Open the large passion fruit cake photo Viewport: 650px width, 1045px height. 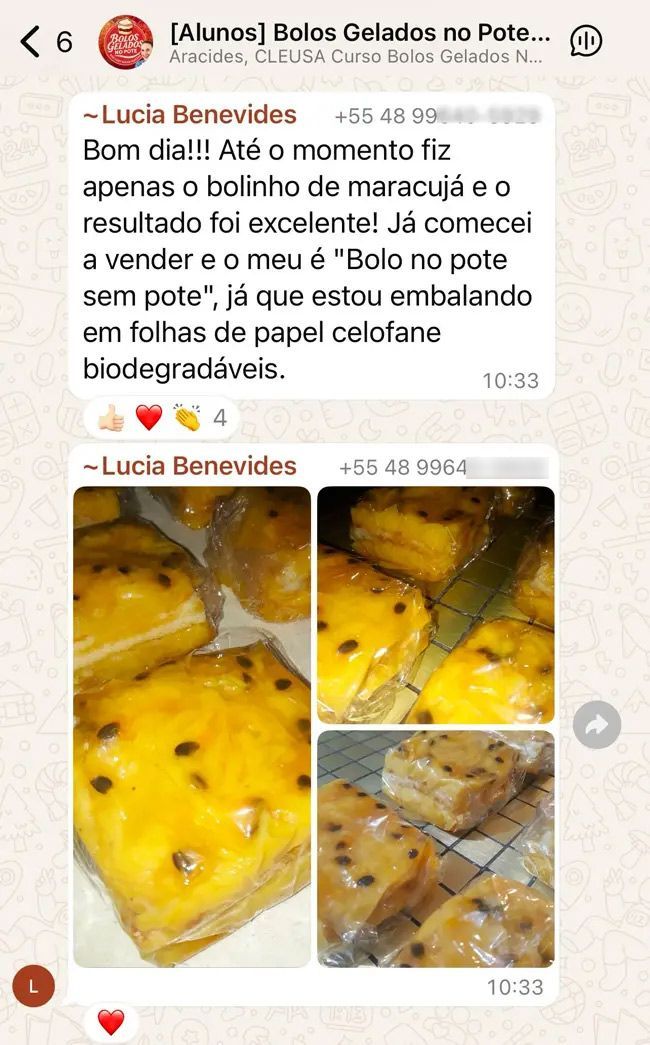(x=192, y=727)
